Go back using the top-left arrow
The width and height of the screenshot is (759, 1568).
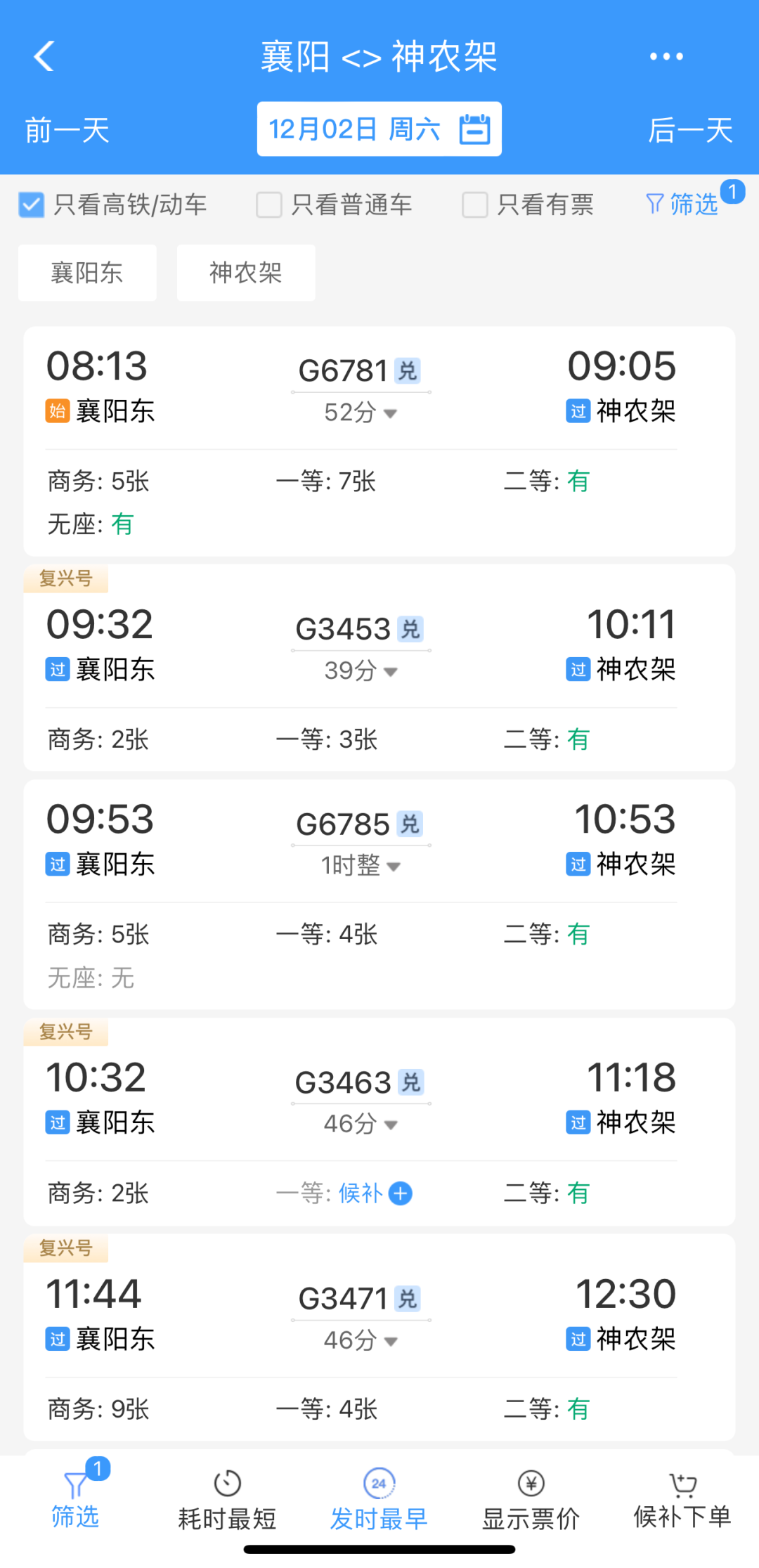point(44,56)
